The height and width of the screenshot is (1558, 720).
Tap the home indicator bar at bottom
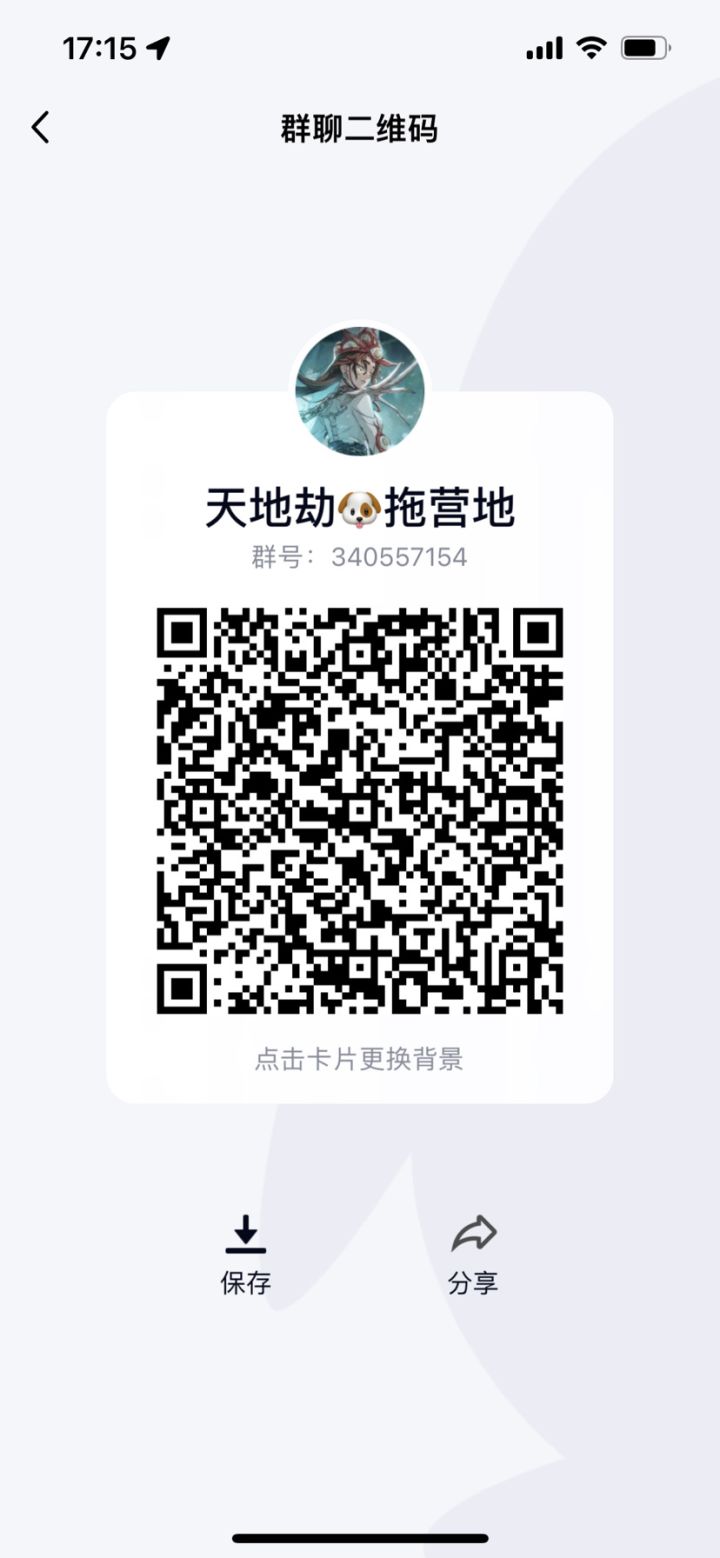coord(360,1536)
